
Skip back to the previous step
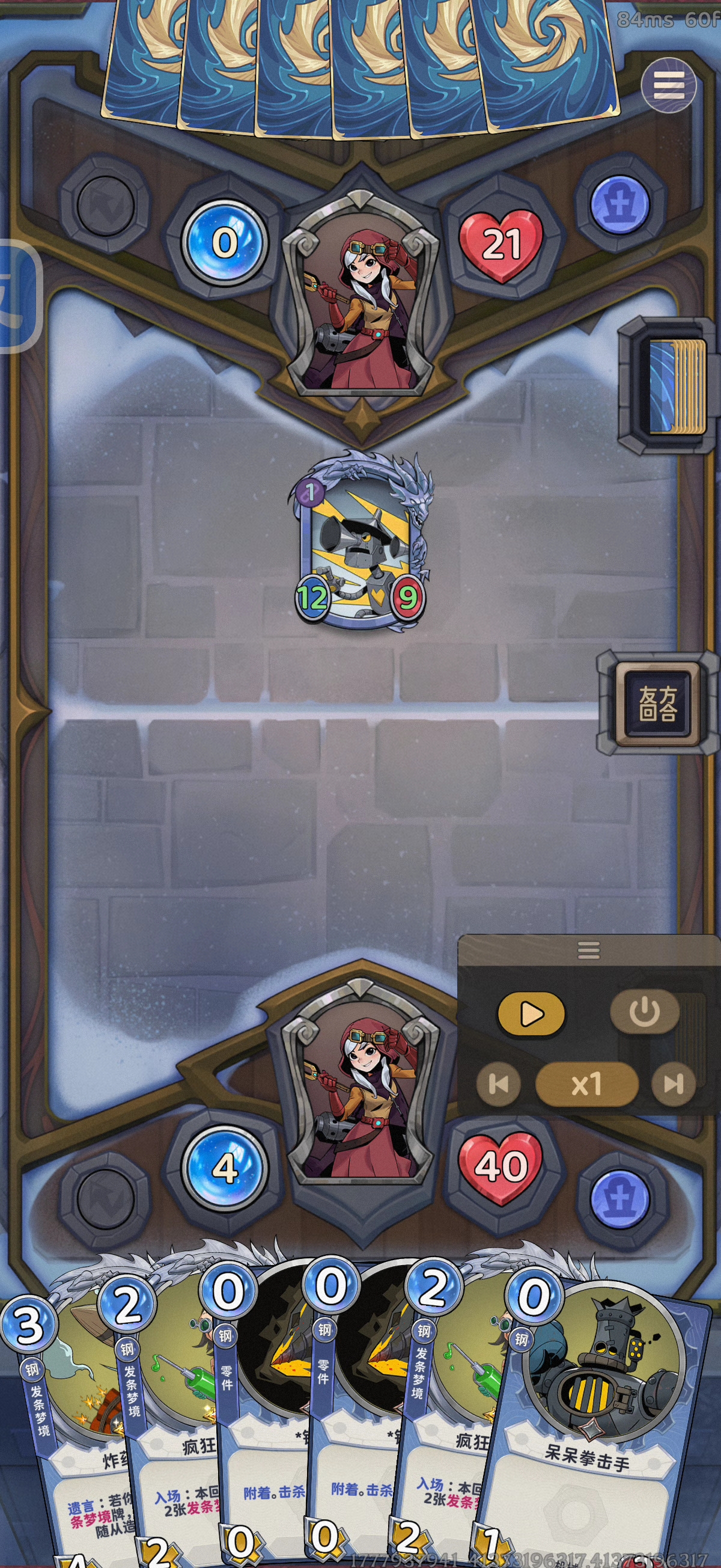coord(498,1083)
